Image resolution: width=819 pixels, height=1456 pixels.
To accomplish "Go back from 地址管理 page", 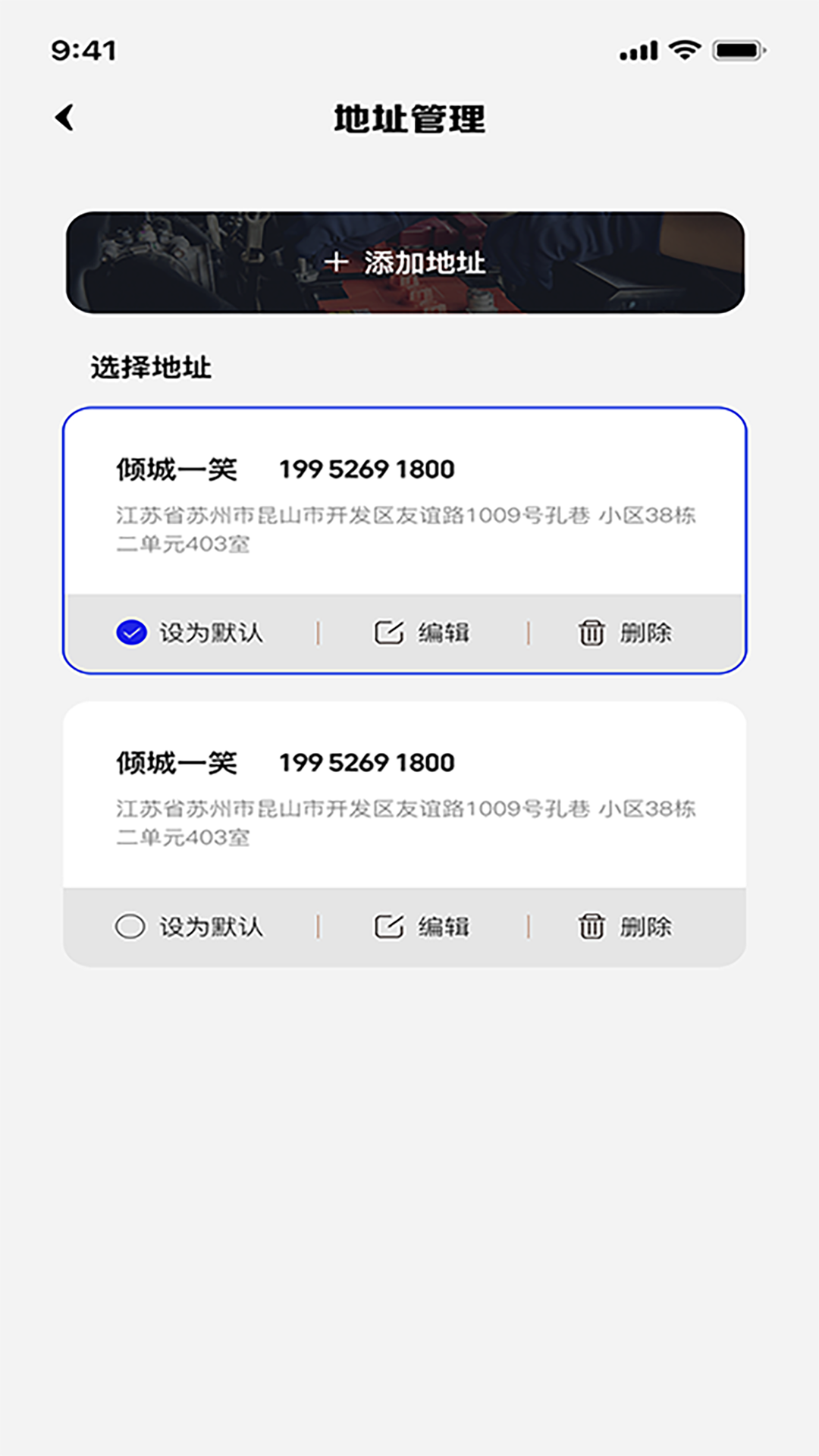I will (66, 118).
